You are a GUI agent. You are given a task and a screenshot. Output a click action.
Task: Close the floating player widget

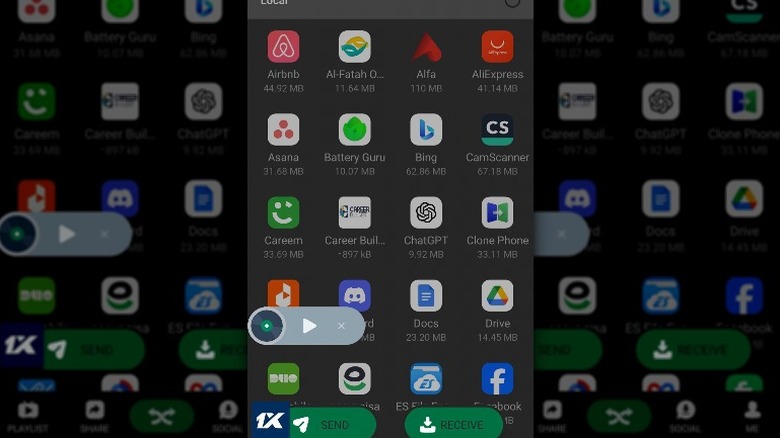[x=341, y=326]
